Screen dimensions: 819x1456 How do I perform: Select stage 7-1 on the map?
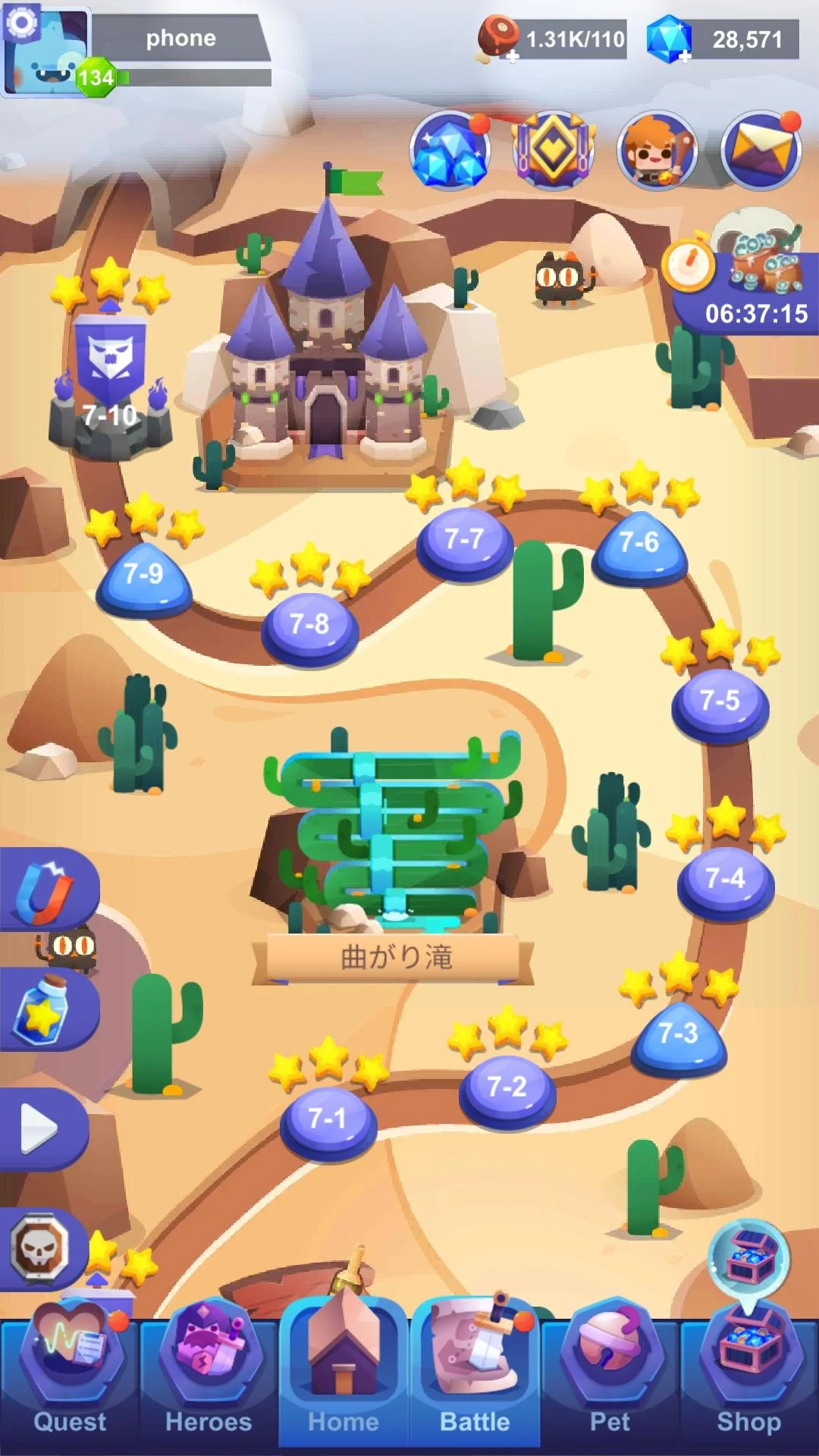[x=328, y=1119]
